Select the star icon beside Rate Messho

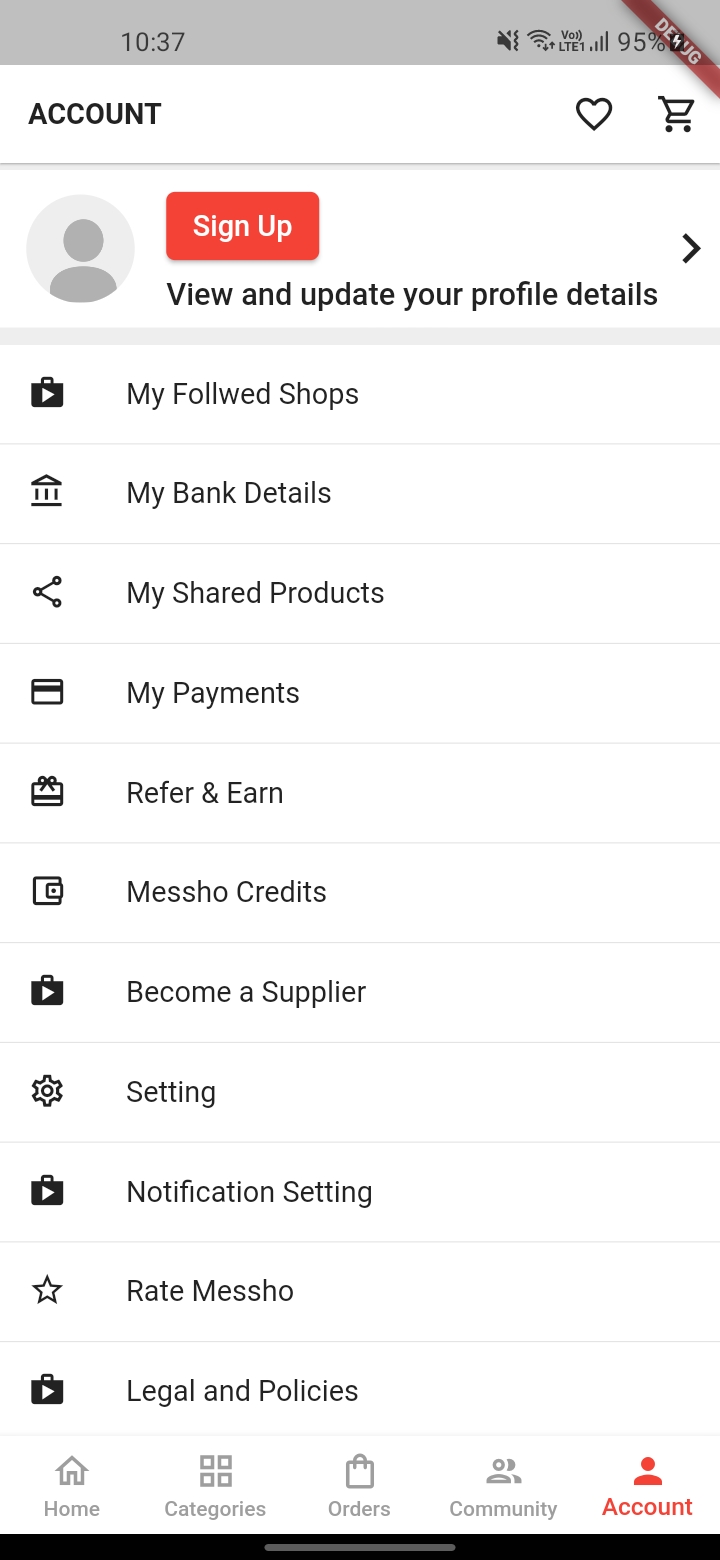click(47, 1290)
